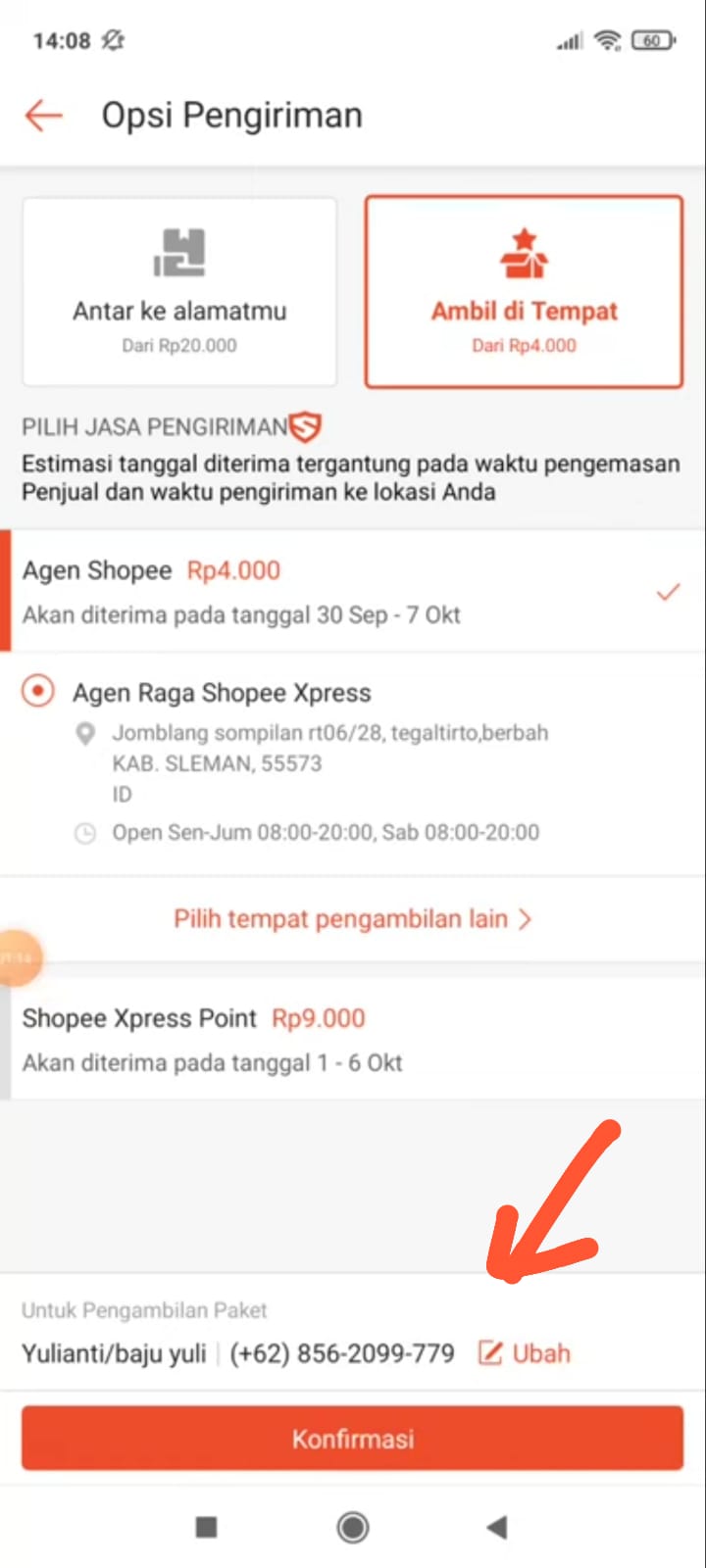Click the location pin icon for Agen Raga address
Viewport: 706px width, 1568px height.
pyautogui.click(x=85, y=733)
